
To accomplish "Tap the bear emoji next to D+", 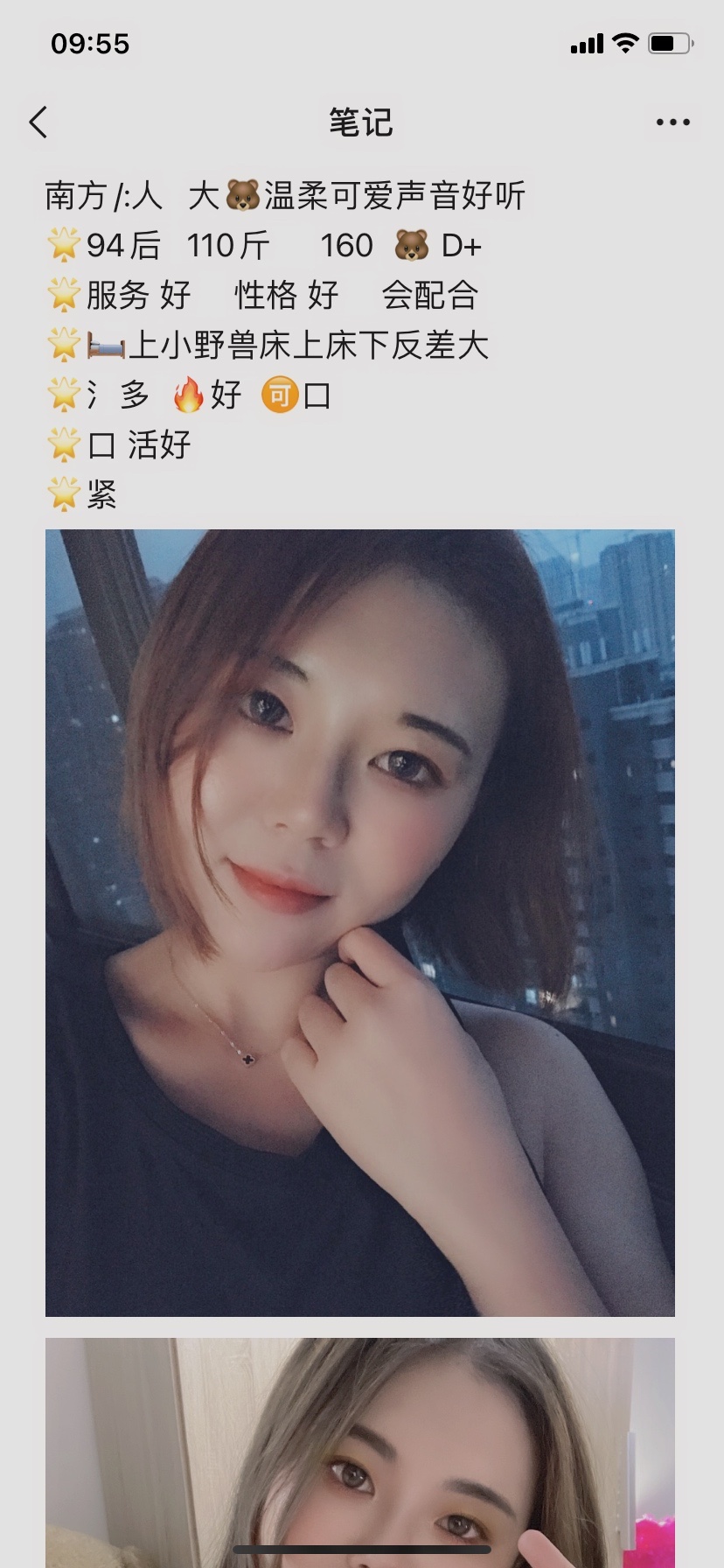I will (407, 246).
